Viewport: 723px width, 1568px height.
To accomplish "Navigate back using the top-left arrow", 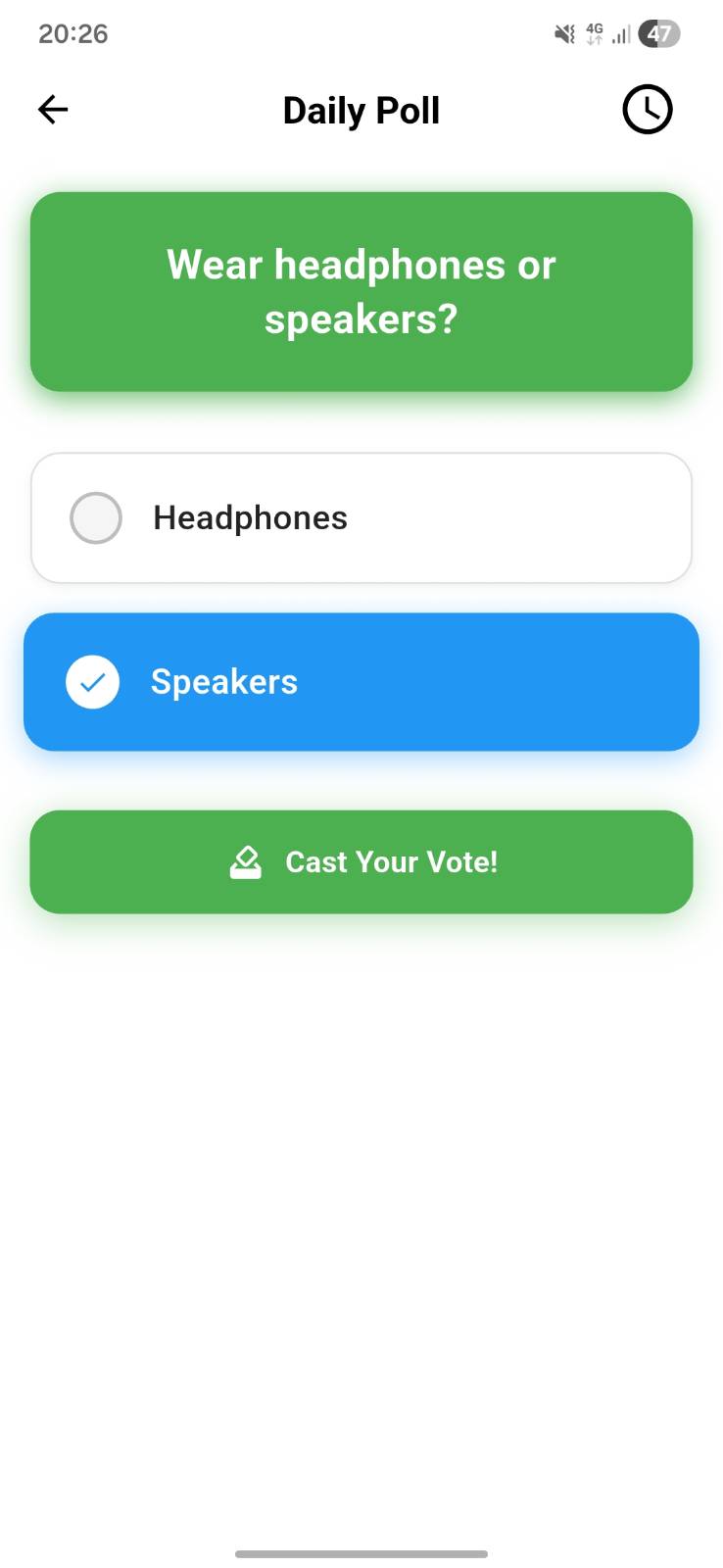I will (x=53, y=109).
